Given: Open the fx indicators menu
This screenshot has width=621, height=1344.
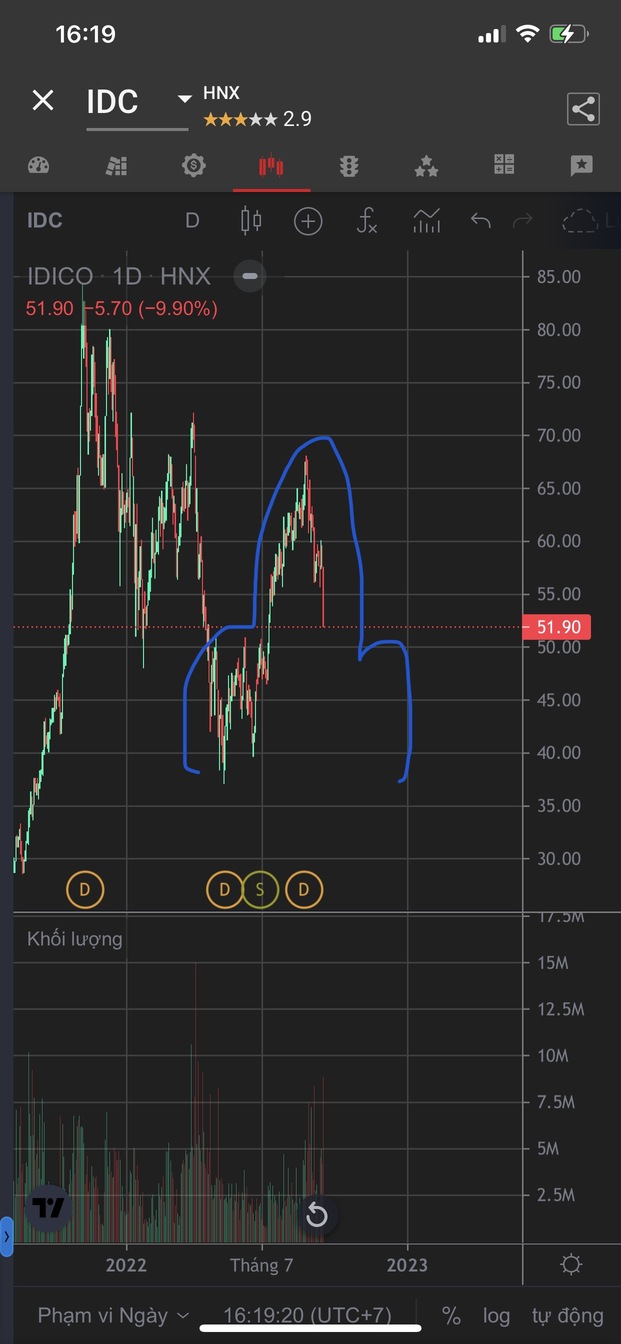Looking at the screenshot, I should coord(367,221).
